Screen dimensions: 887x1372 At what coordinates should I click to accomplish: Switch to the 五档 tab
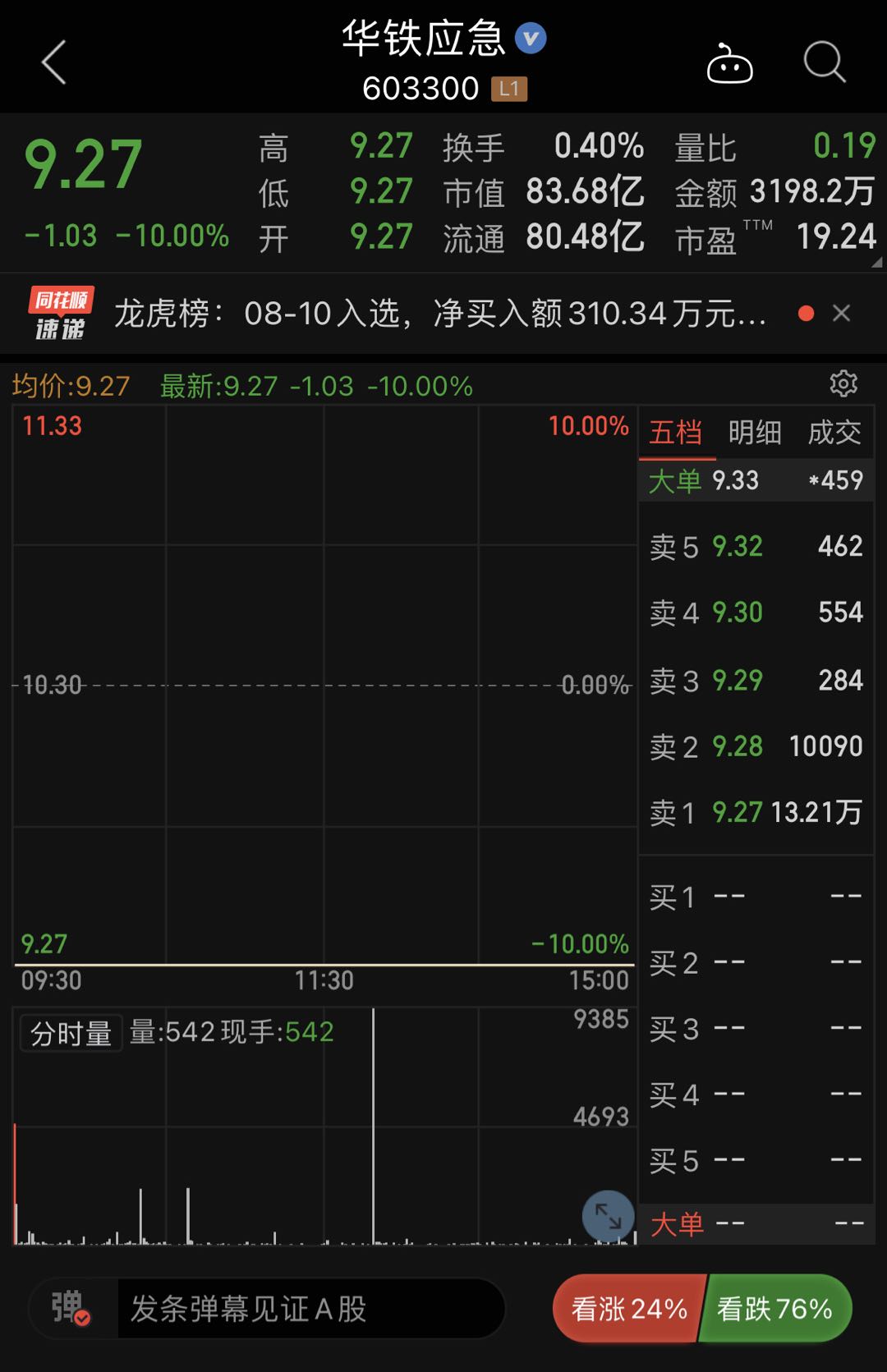(676, 433)
